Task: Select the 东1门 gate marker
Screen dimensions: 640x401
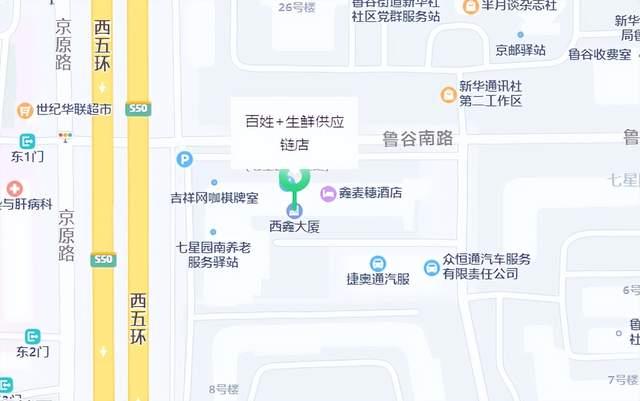Action: pyautogui.click(x=27, y=141)
